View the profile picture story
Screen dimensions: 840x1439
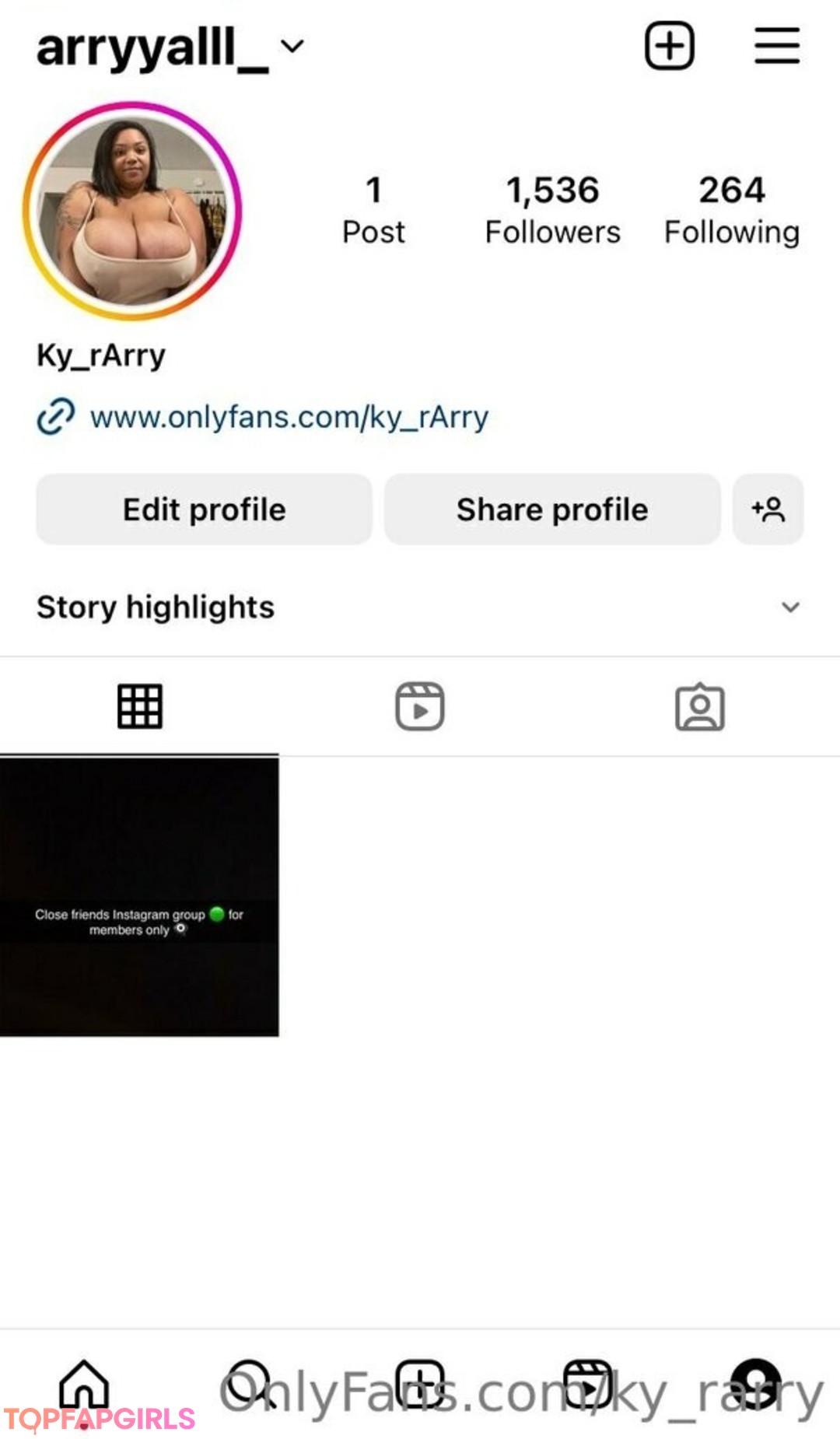point(132,211)
